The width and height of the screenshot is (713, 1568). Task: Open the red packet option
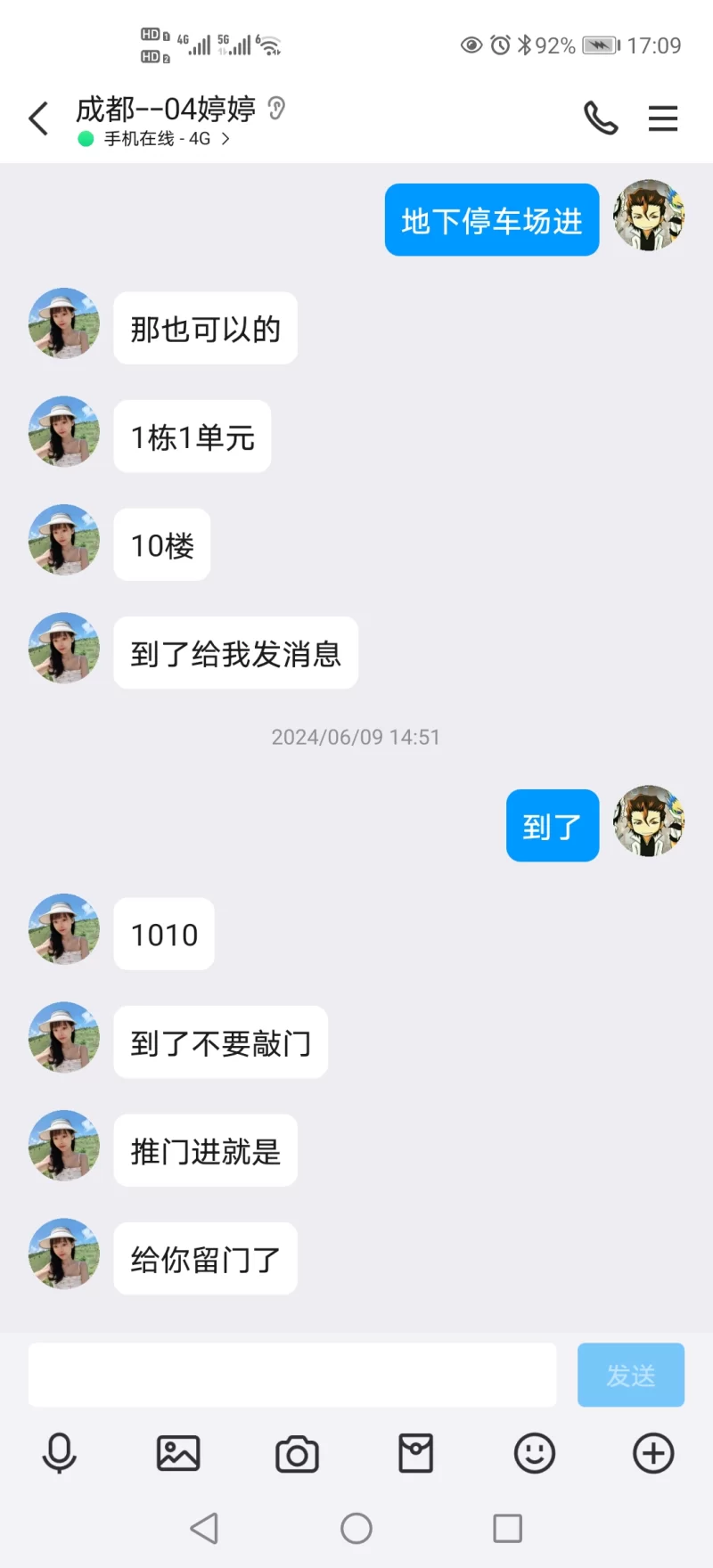point(415,1454)
